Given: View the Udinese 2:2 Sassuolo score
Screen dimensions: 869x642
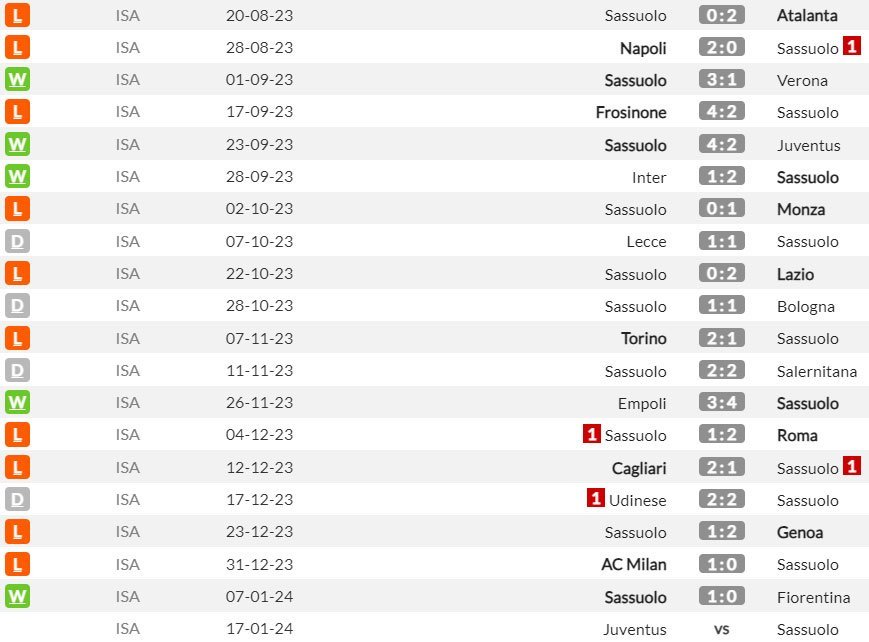Looking at the screenshot, I should click(x=720, y=500).
